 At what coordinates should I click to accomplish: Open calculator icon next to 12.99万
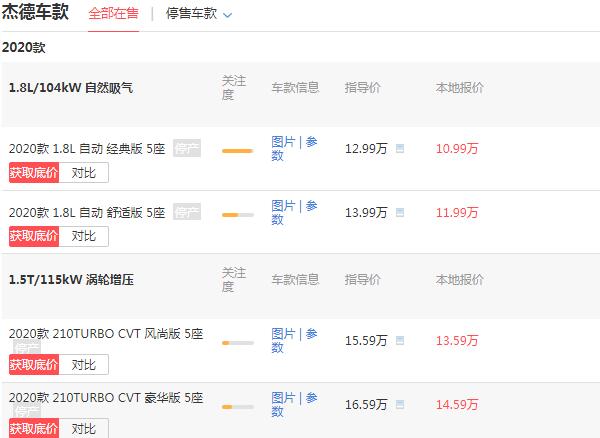[x=400, y=149]
